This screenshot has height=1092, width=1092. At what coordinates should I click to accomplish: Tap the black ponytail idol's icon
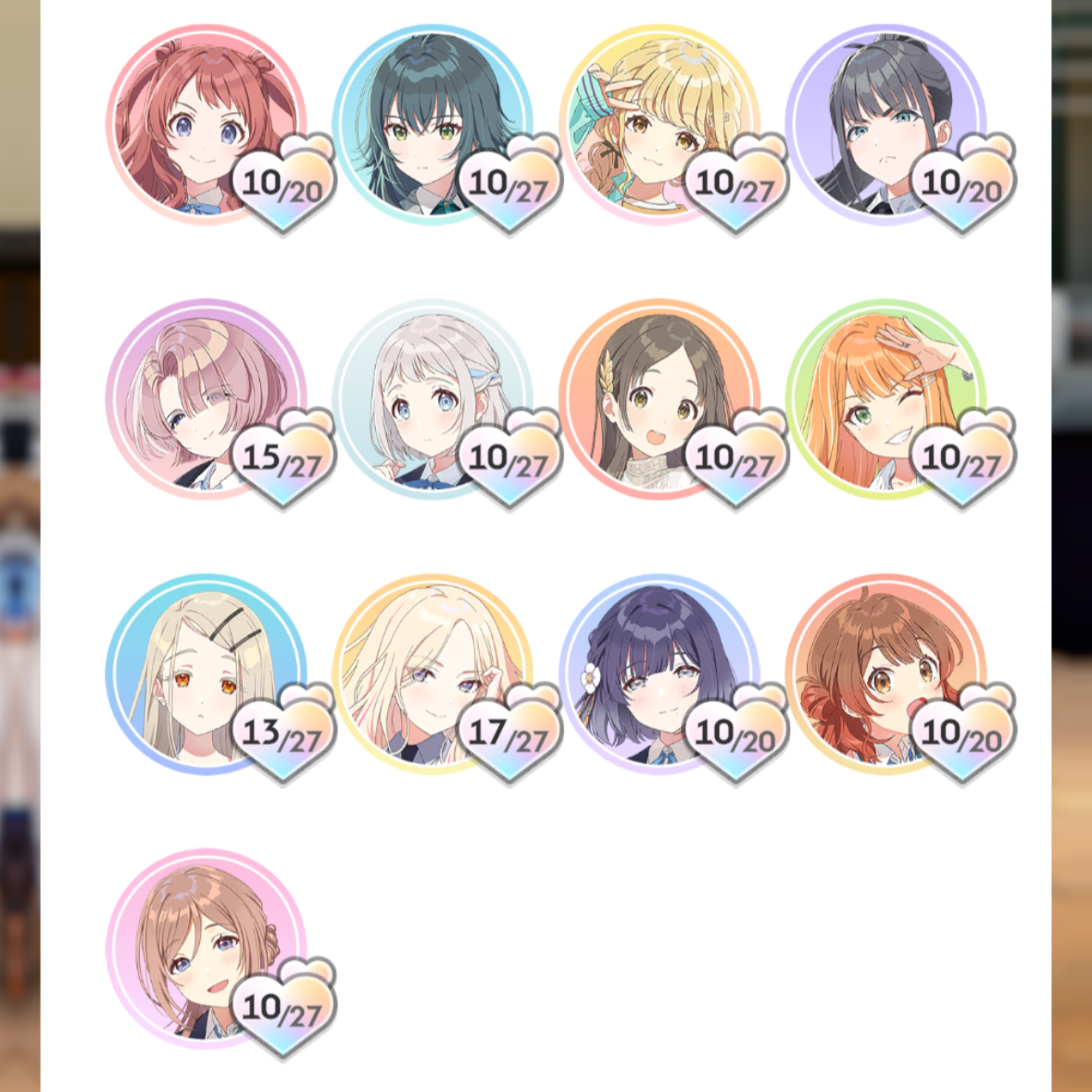885,125
